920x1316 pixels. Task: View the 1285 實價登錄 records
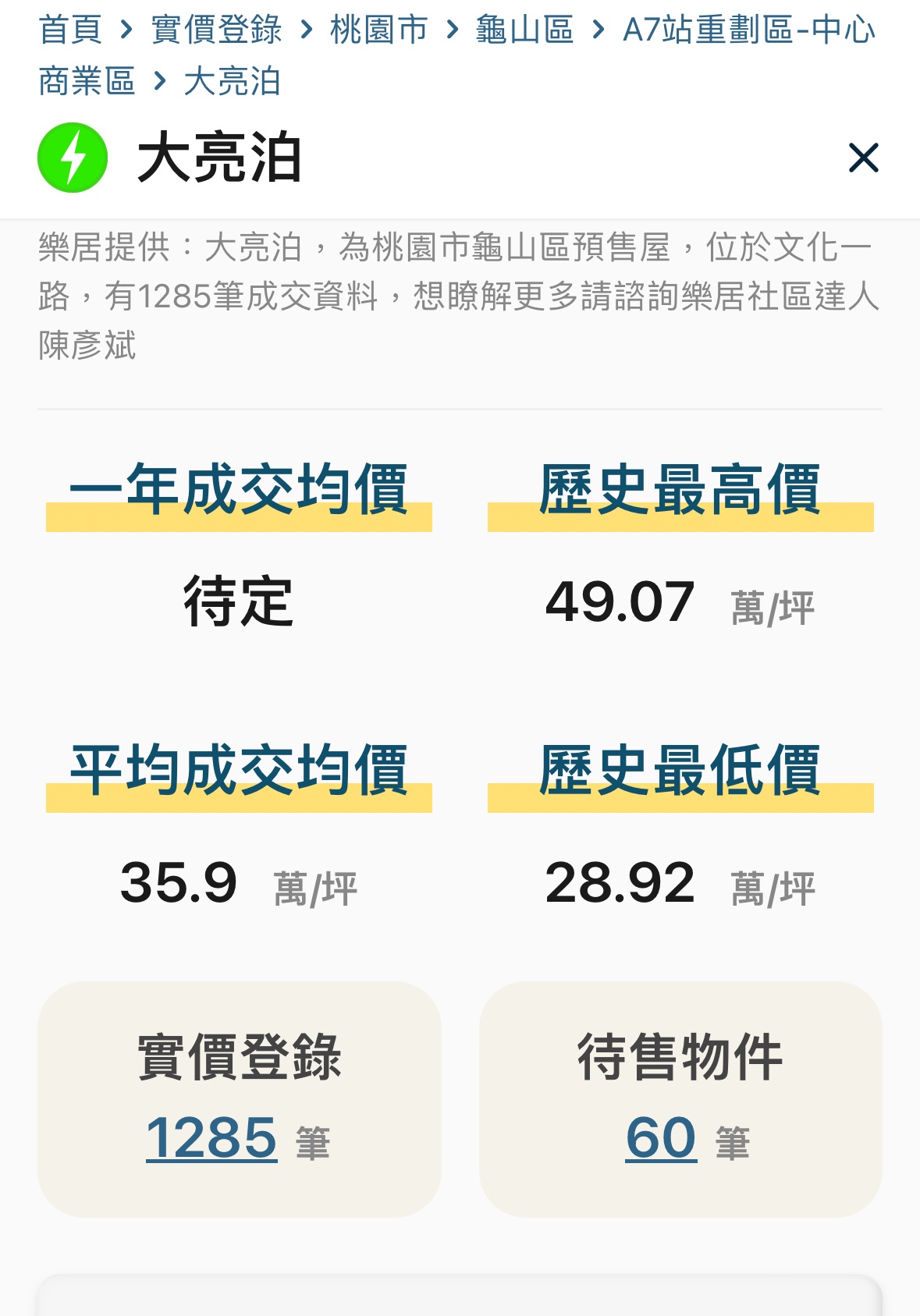(211, 1137)
